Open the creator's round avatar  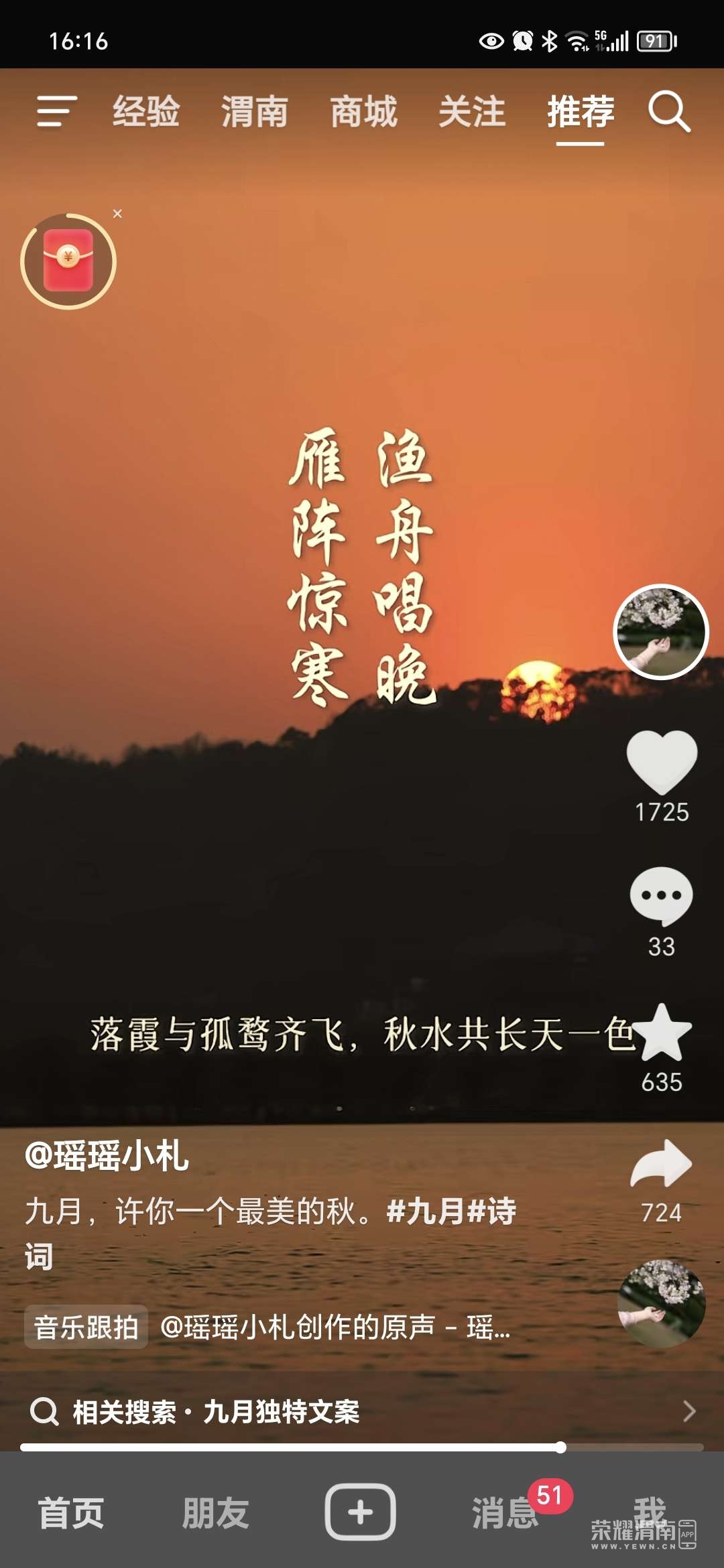point(661,632)
